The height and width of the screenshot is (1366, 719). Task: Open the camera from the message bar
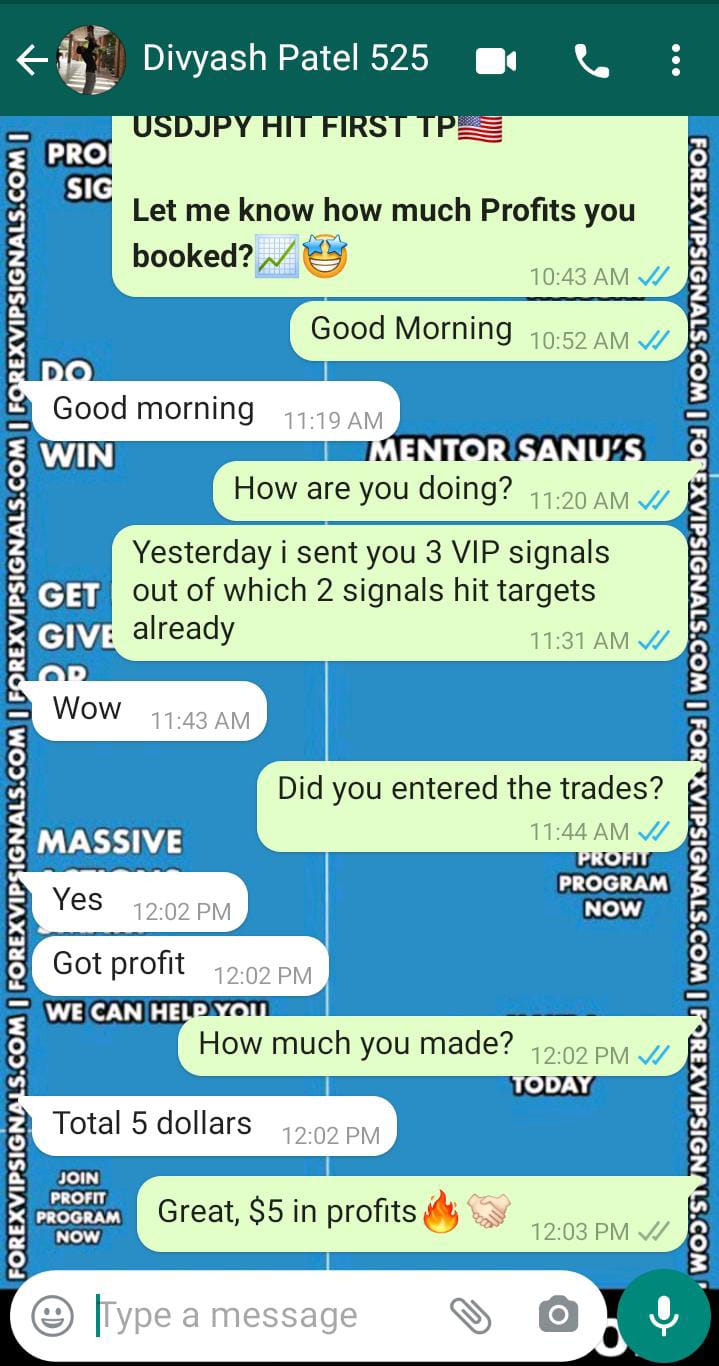tap(558, 1315)
